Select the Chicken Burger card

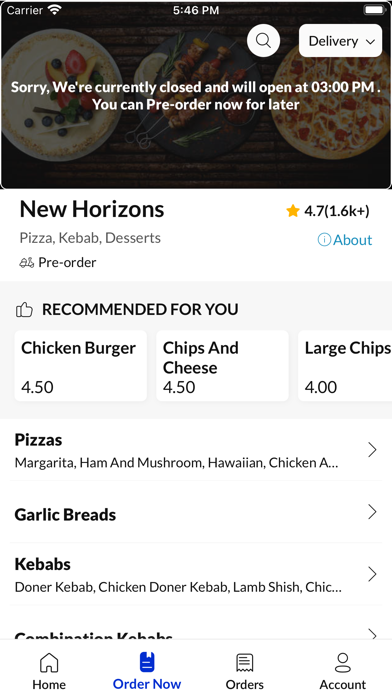81,366
